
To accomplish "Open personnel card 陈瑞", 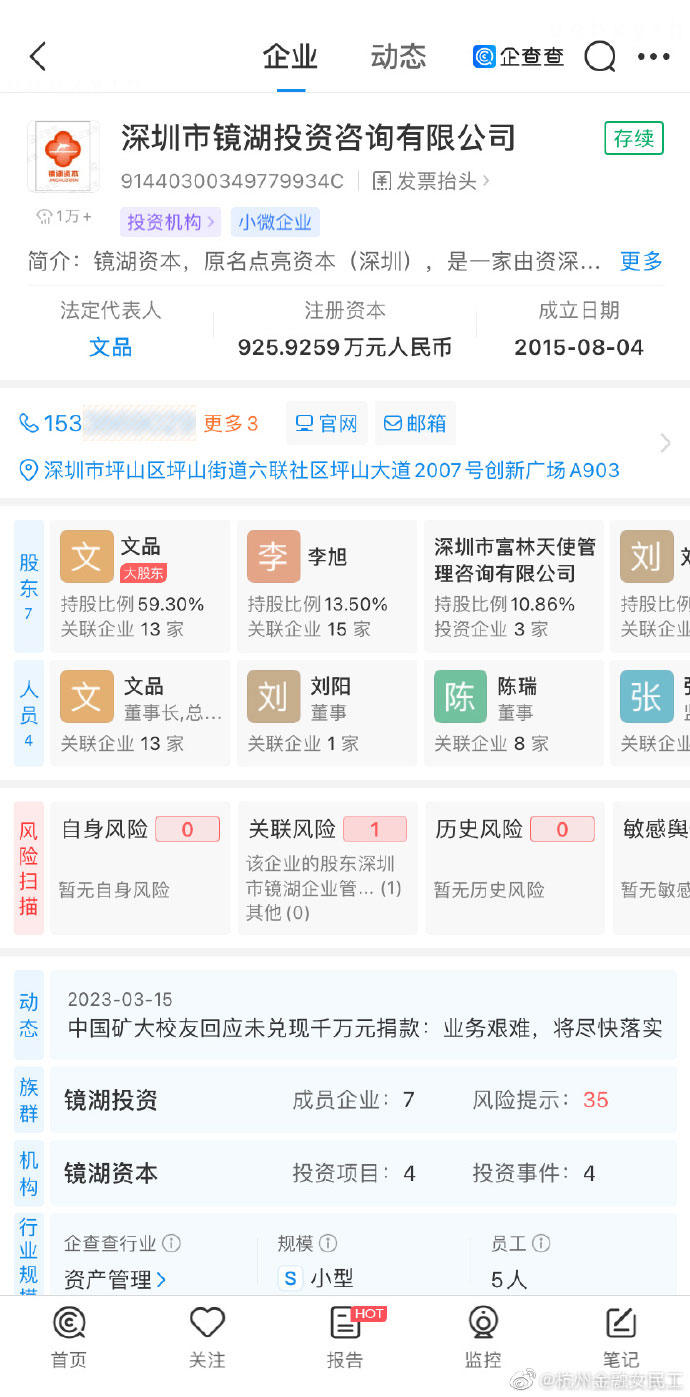I will point(513,713).
